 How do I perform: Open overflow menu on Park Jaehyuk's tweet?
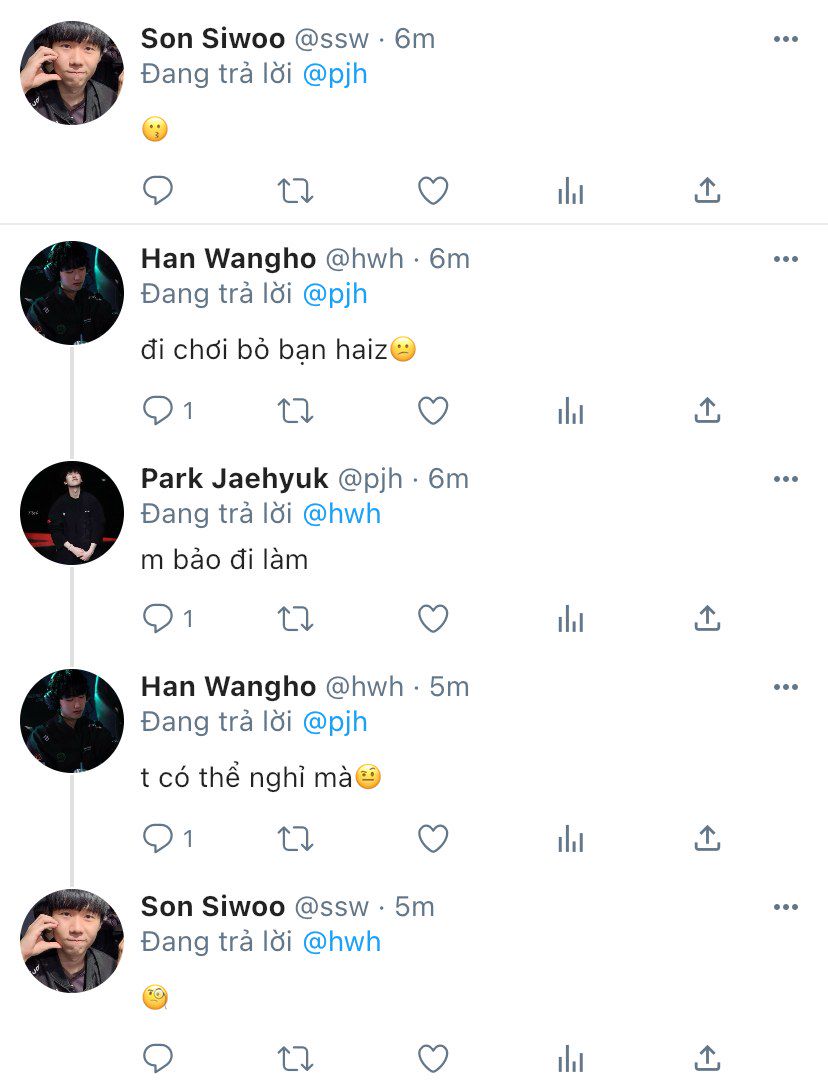coord(786,479)
